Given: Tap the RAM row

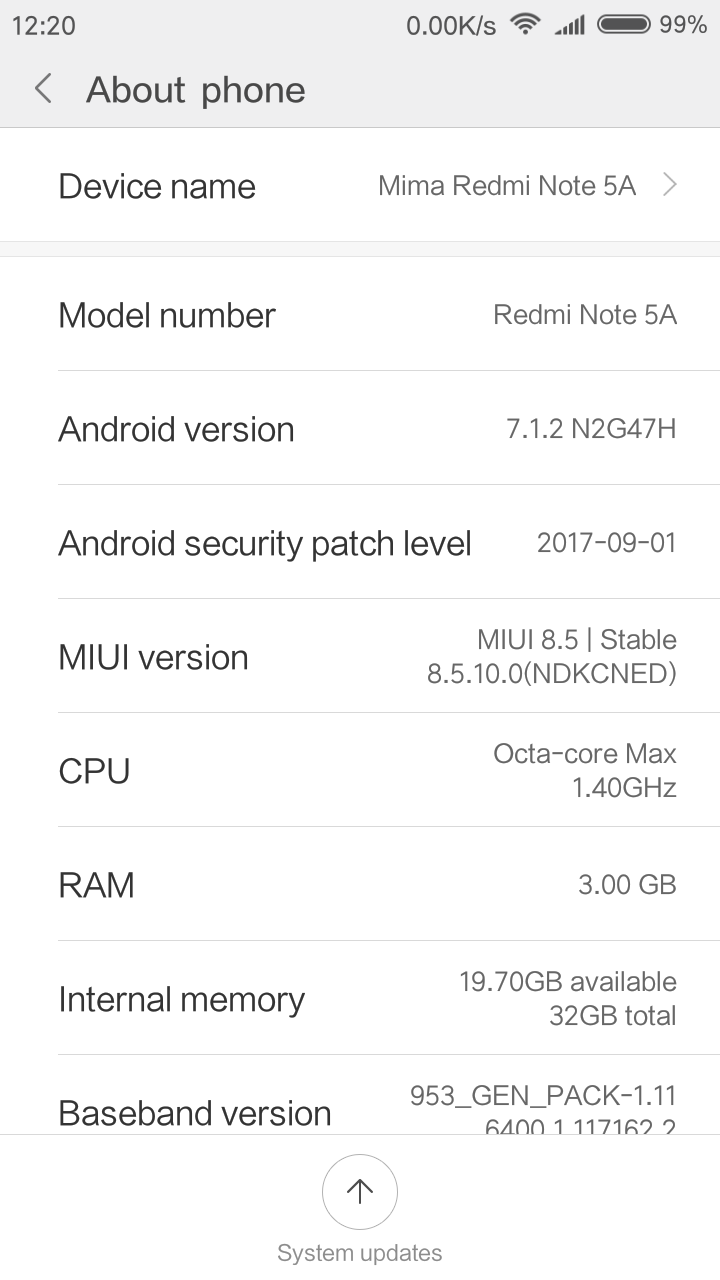Looking at the screenshot, I should (360, 885).
